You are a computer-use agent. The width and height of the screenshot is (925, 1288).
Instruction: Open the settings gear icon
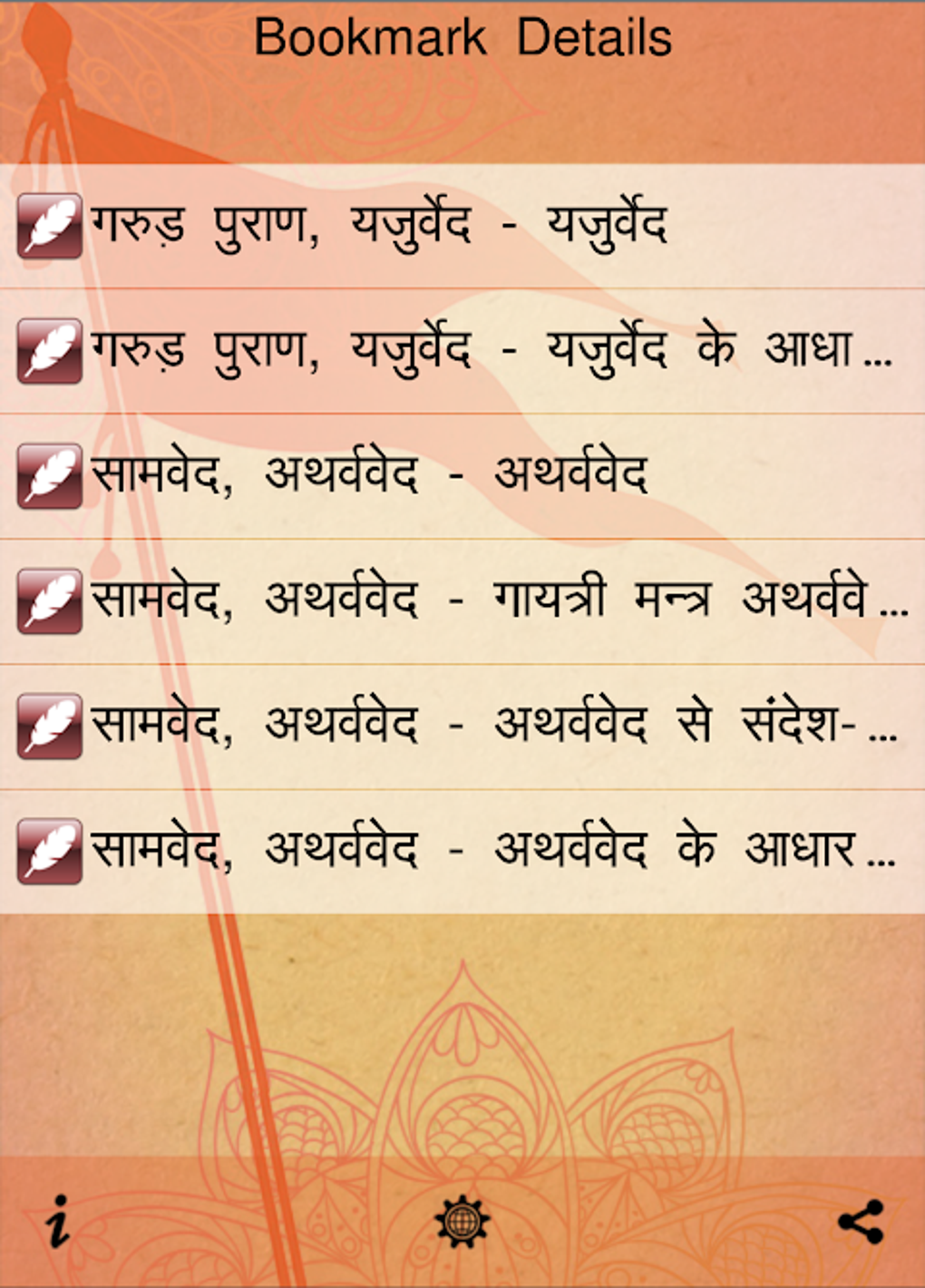point(462,1222)
